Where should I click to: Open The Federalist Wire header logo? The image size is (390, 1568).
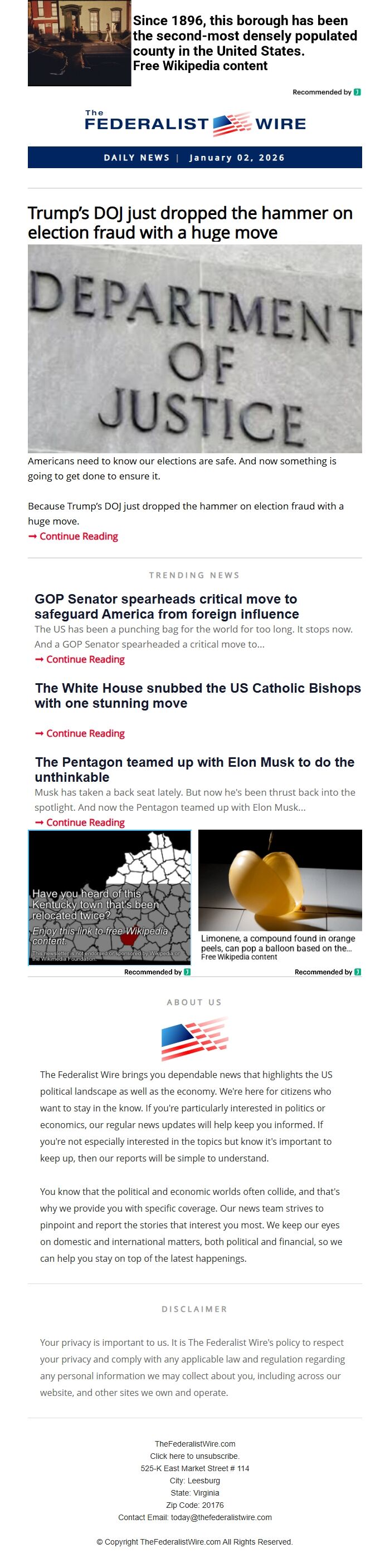(195, 124)
